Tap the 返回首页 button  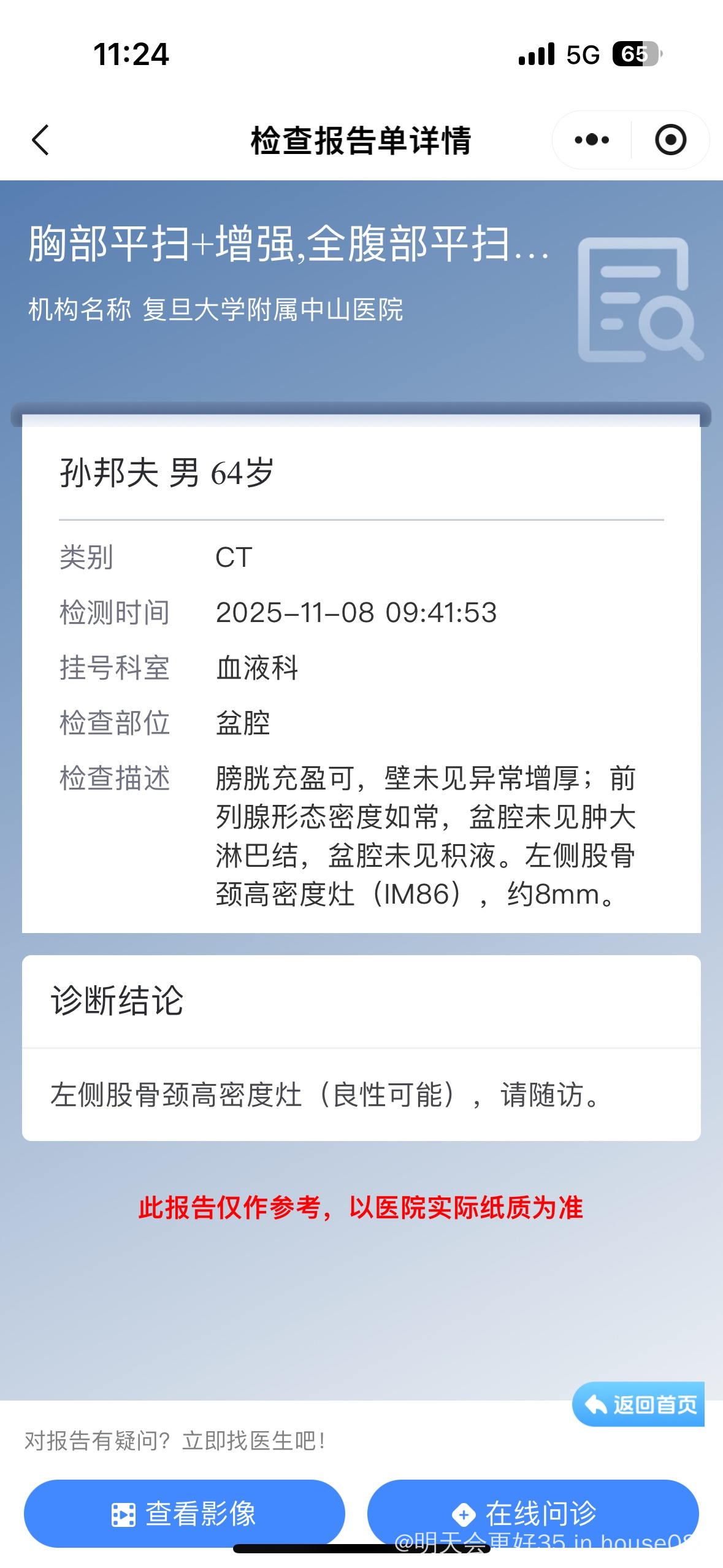(640, 1404)
